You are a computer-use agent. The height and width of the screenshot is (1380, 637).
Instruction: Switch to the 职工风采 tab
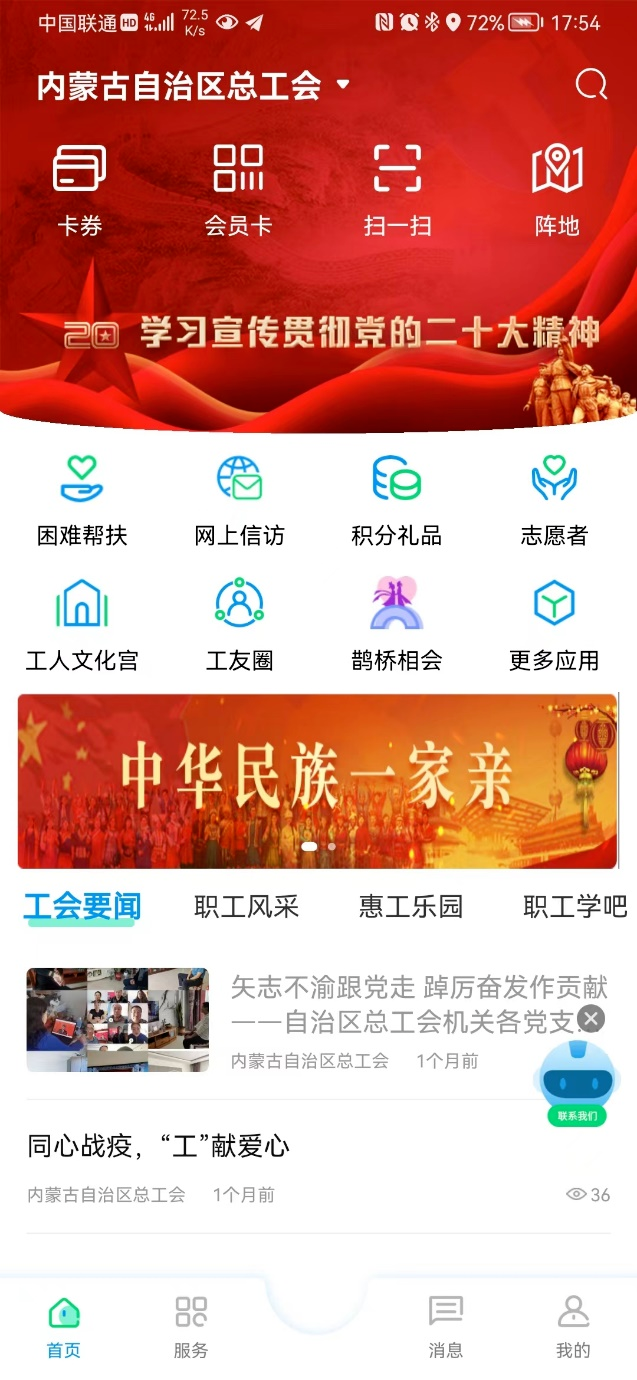[246, 907]
